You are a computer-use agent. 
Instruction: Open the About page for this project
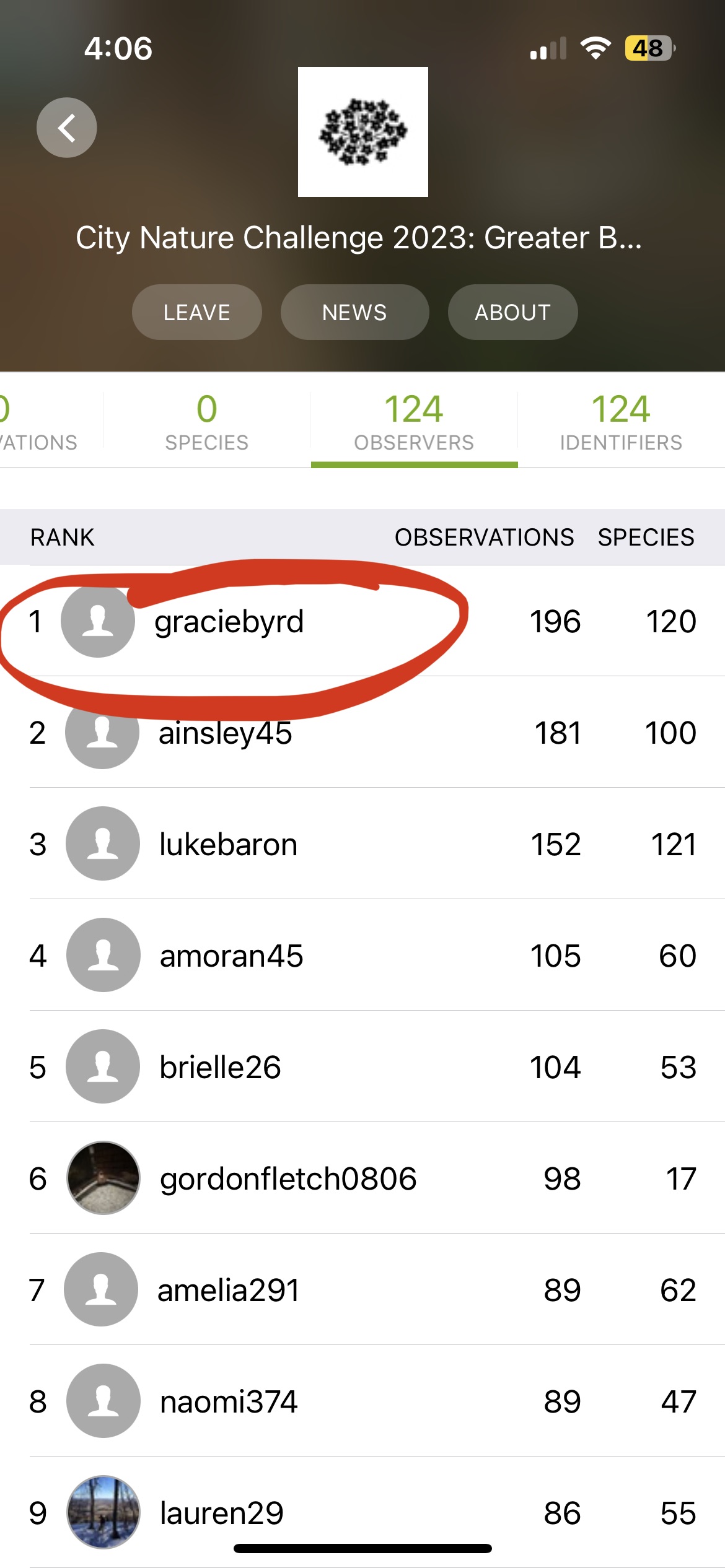click(512, 312)
